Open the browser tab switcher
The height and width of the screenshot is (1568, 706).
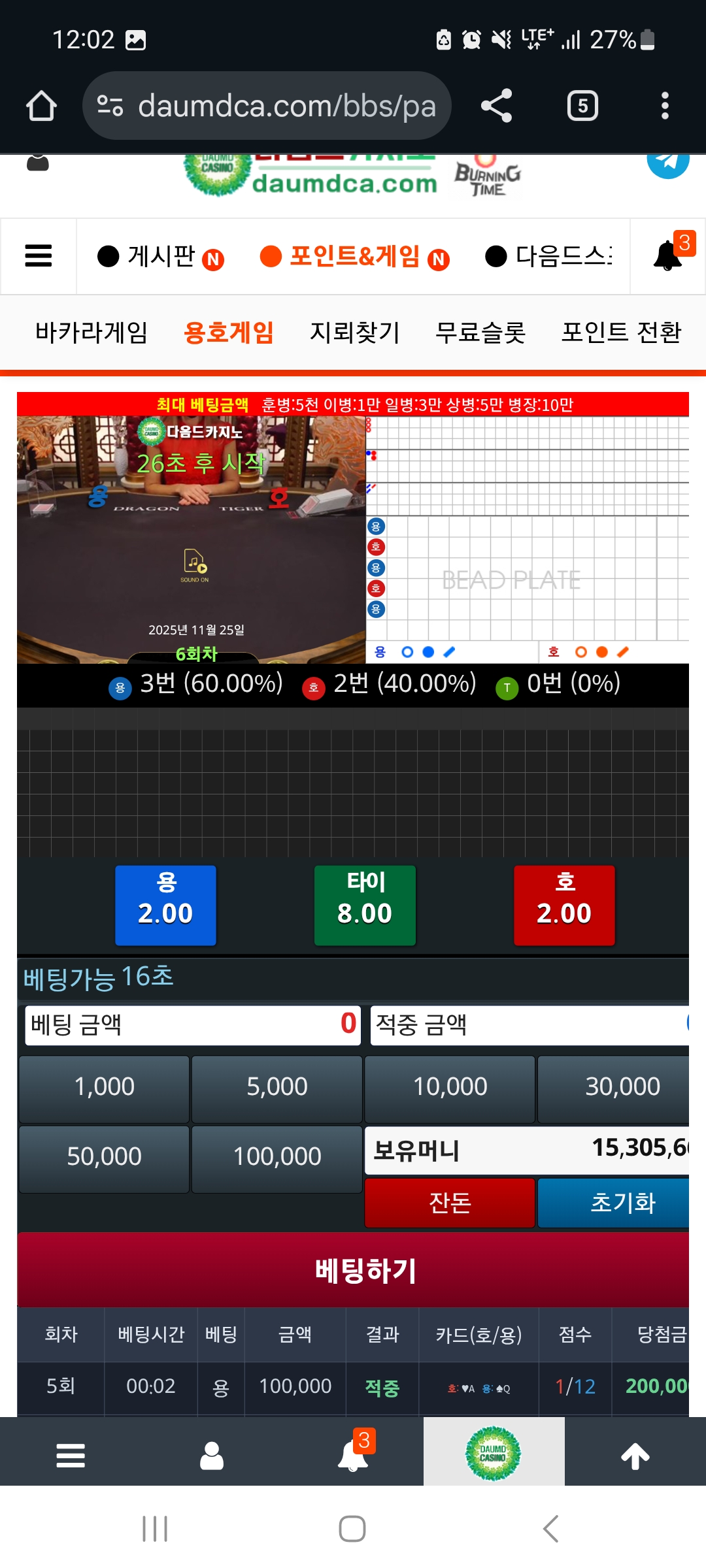point(582,106)
